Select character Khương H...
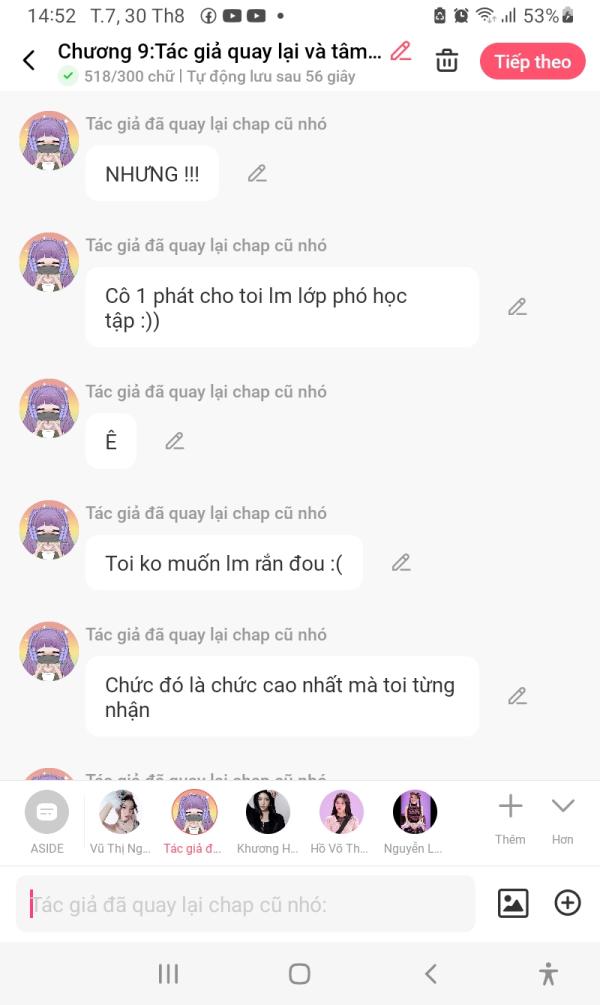Viewport: 600px width, 1005px height. [x=267, y=822]
